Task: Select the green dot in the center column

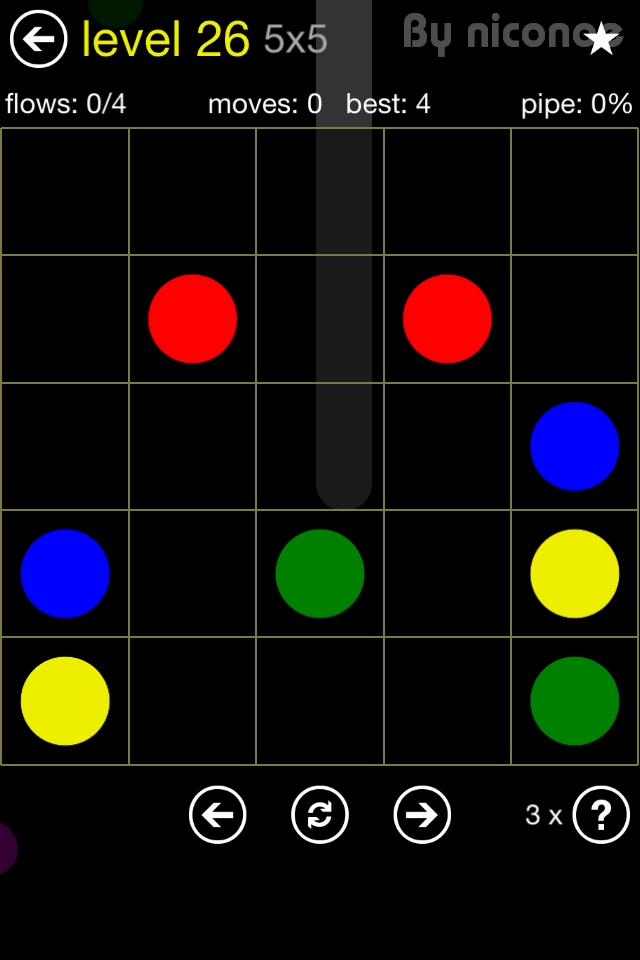Action: (x=320, y=573)
